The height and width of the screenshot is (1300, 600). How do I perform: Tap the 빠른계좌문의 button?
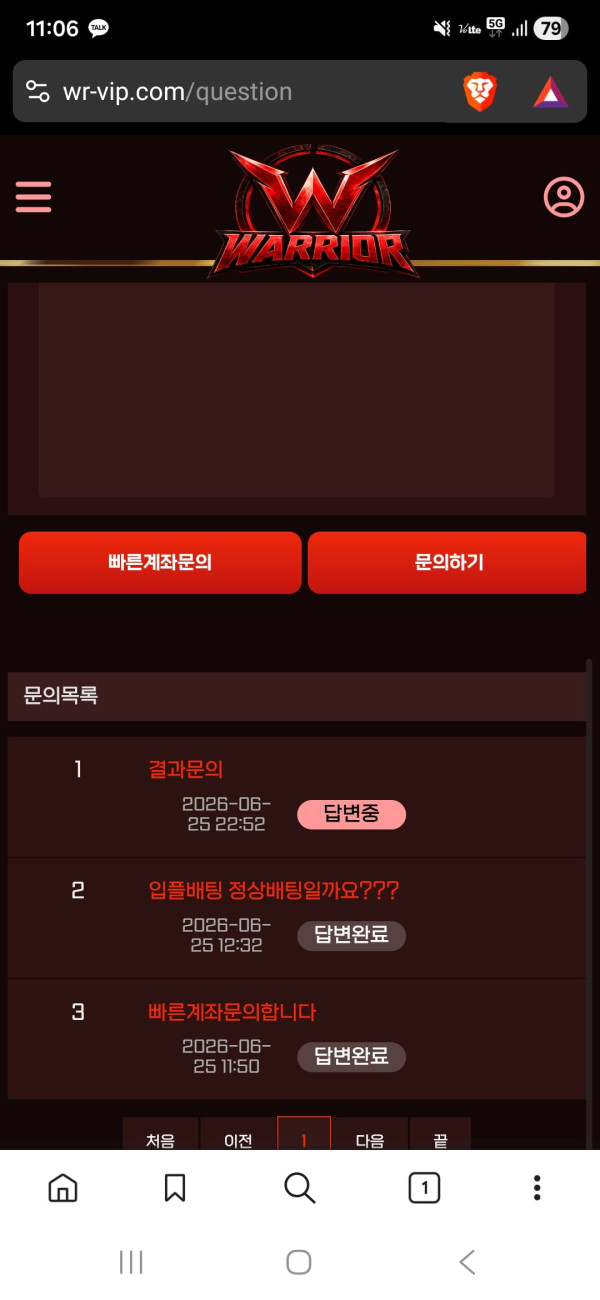(160, 563)
